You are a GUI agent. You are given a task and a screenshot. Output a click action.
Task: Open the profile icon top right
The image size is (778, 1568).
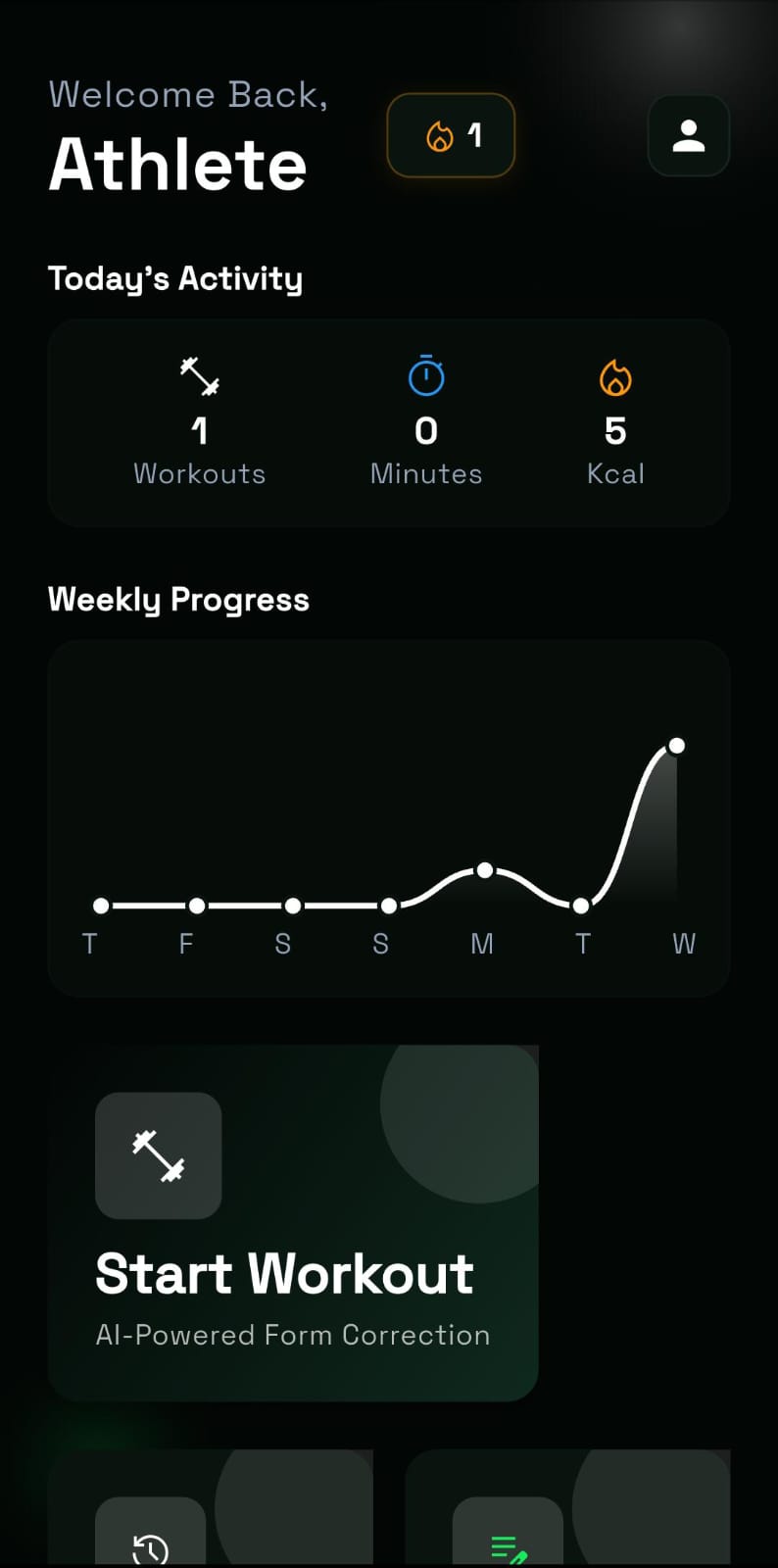688,135
